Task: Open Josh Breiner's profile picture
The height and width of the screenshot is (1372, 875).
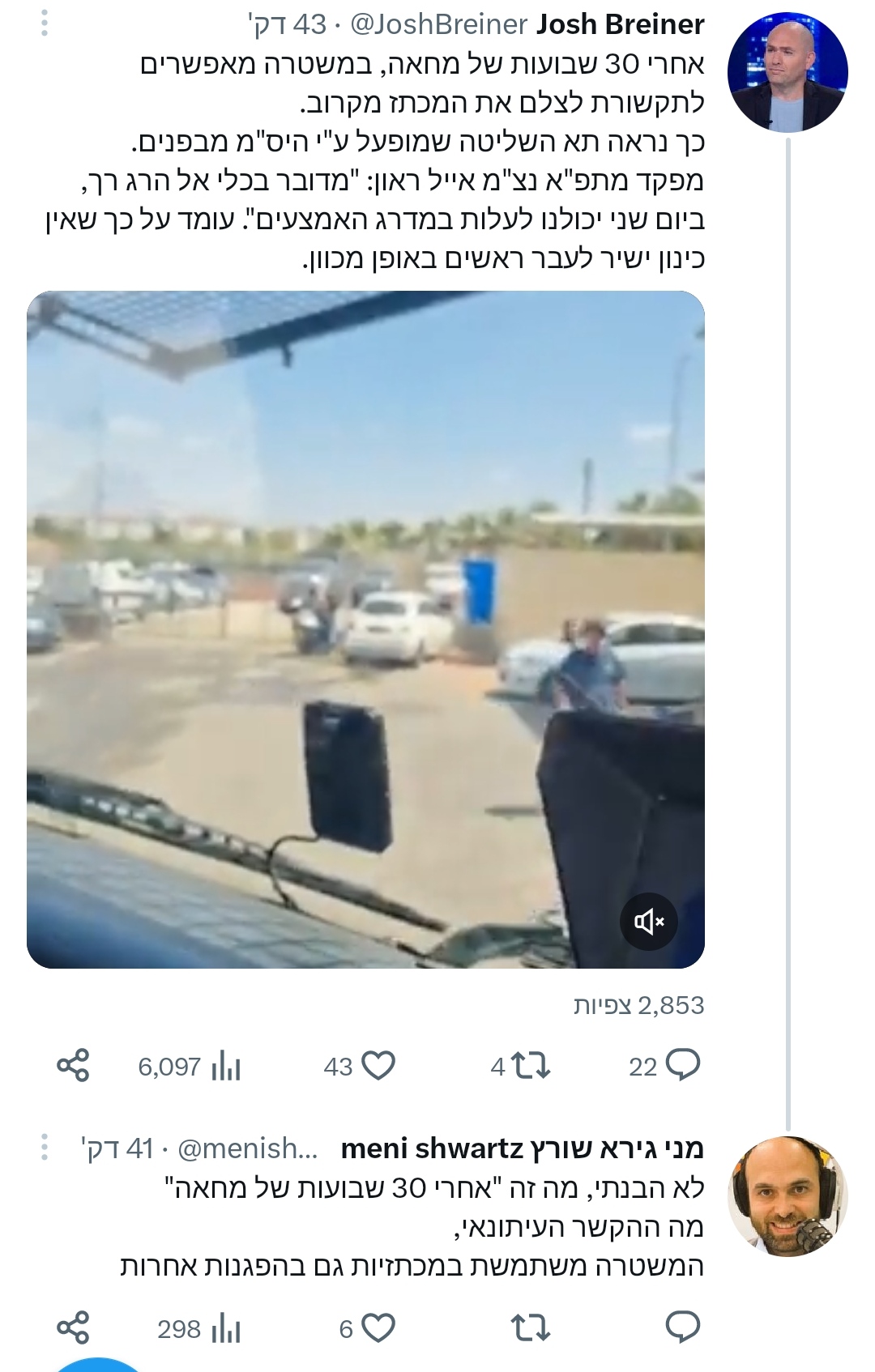Action: click(x=787, y=72)
